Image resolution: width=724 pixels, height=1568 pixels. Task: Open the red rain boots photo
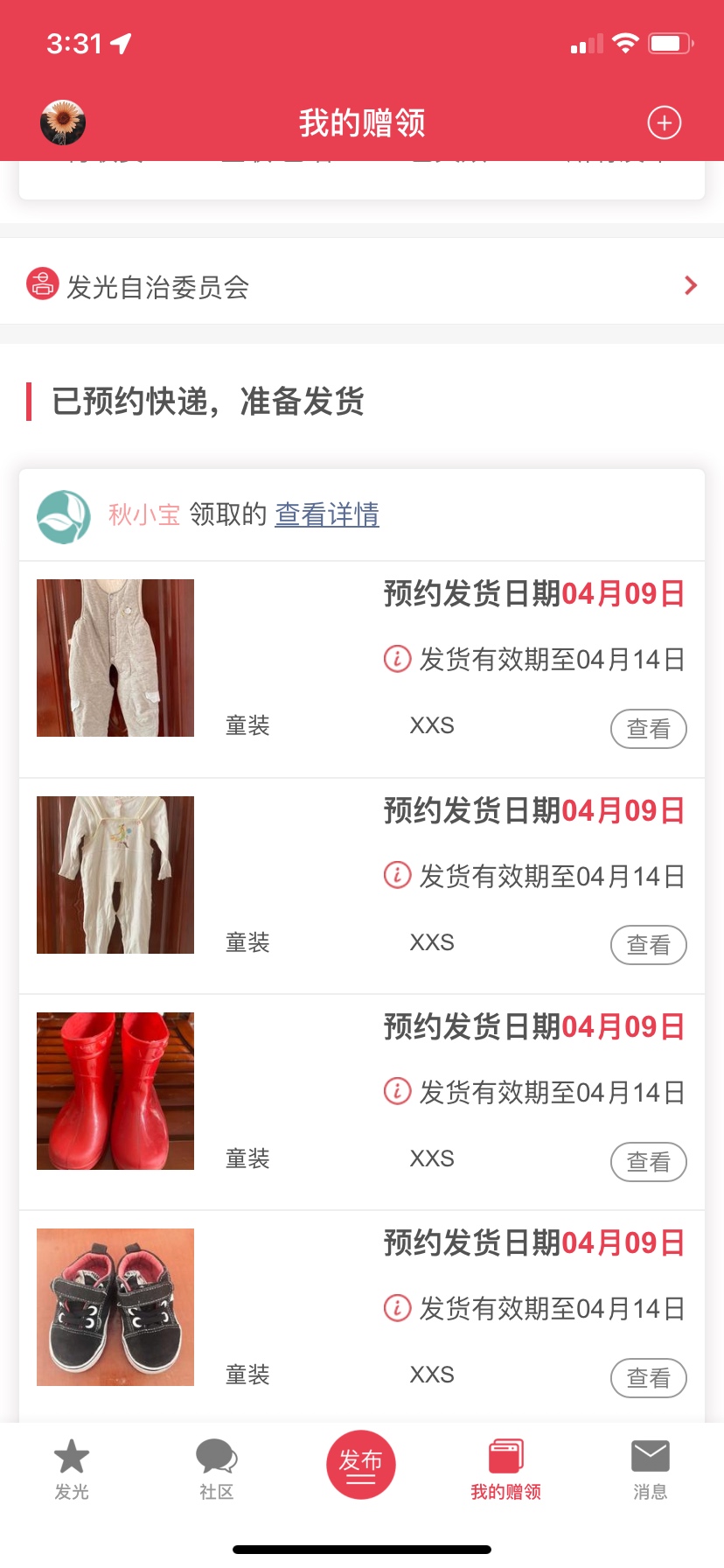click(x=115, y=1091)
